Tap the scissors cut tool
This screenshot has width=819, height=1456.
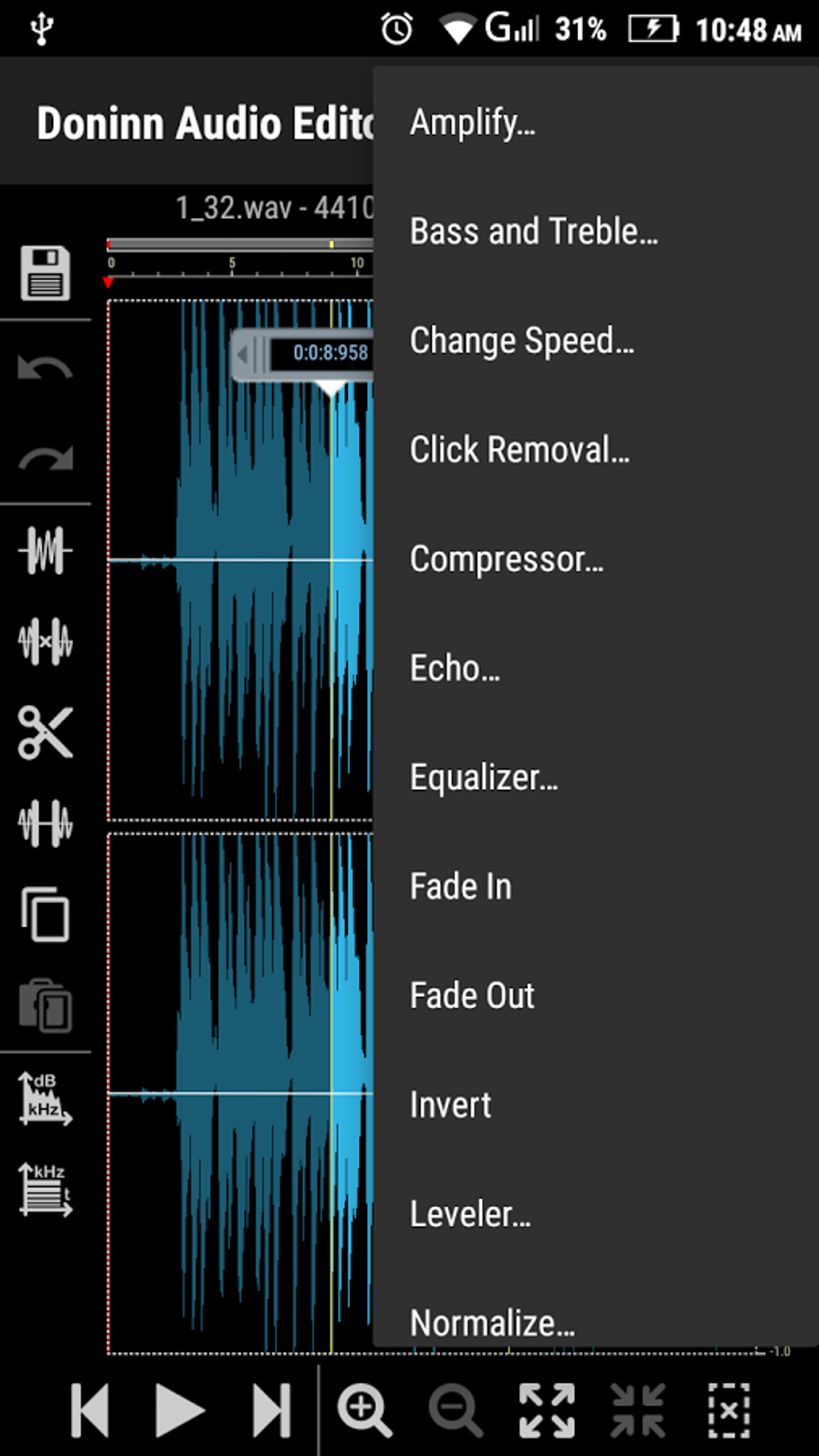point(45,732)
